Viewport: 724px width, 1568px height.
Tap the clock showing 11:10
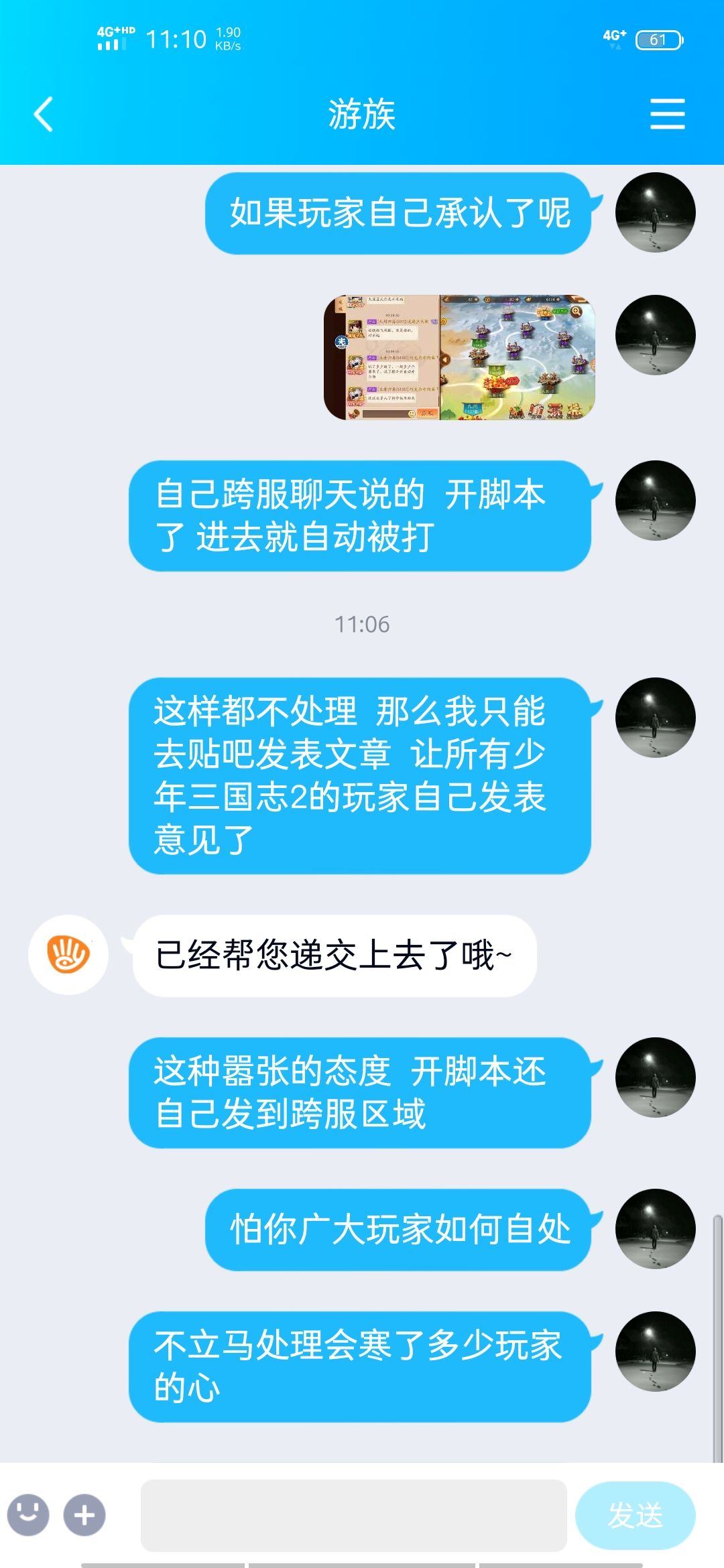tap(178, 38)
